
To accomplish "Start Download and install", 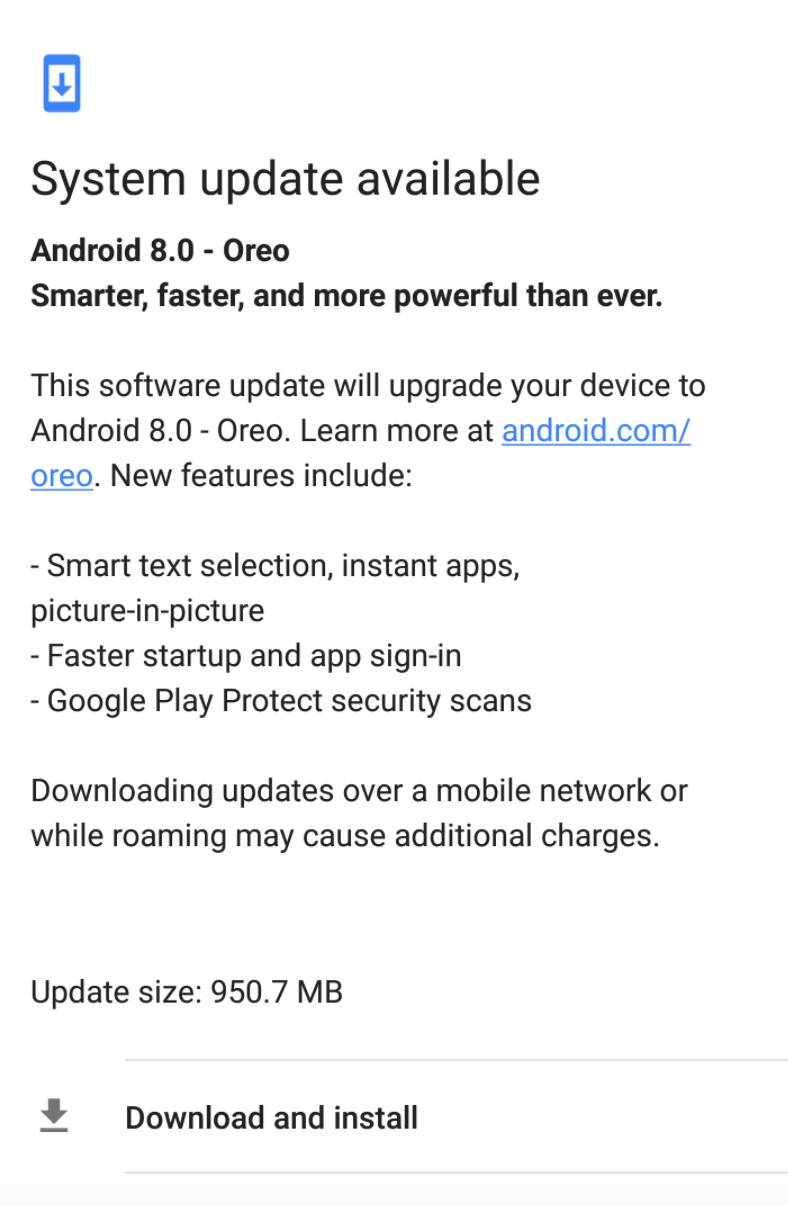I will (394, 1117).
